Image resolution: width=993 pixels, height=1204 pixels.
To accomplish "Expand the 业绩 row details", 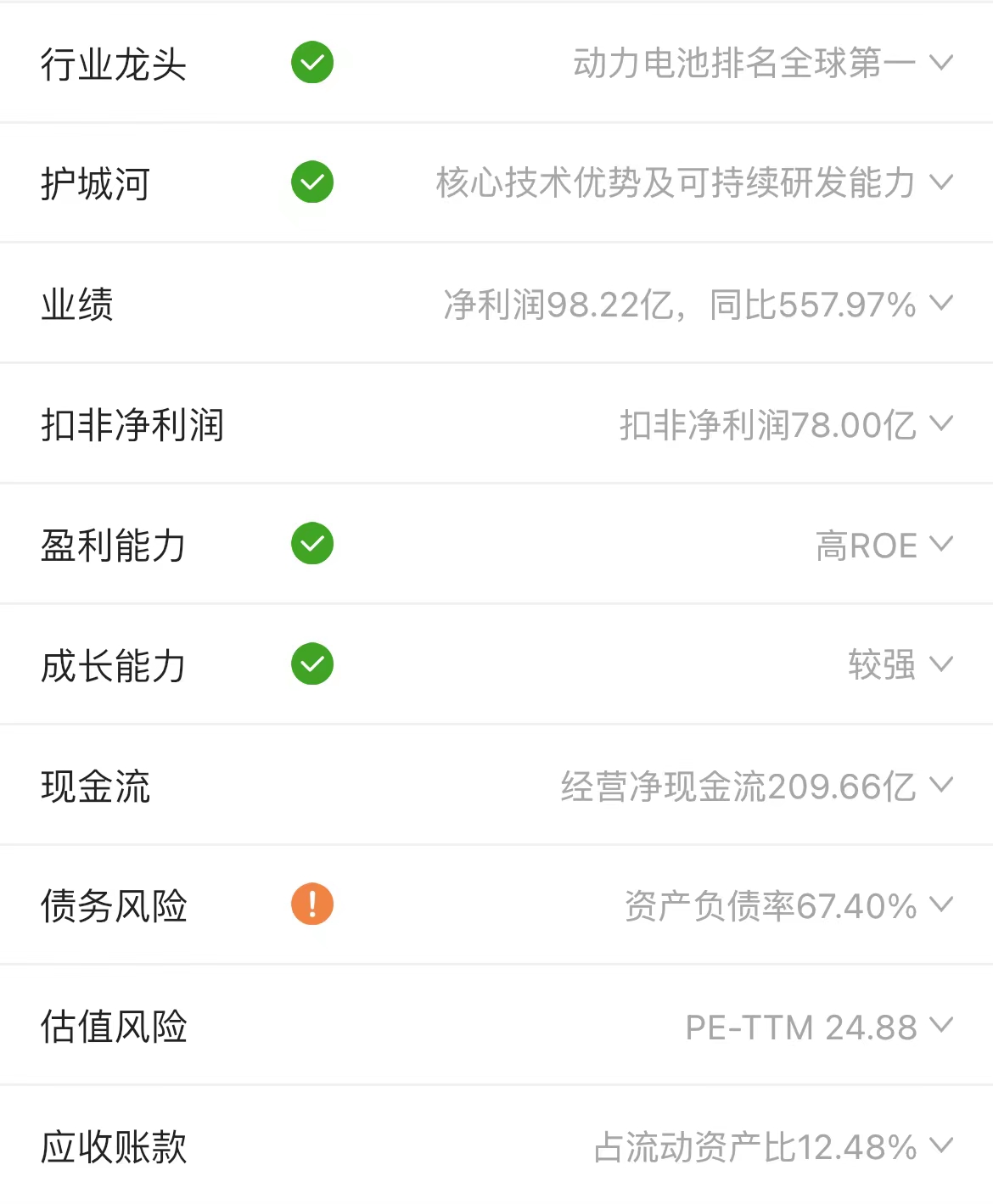I will tap(940, 303).
